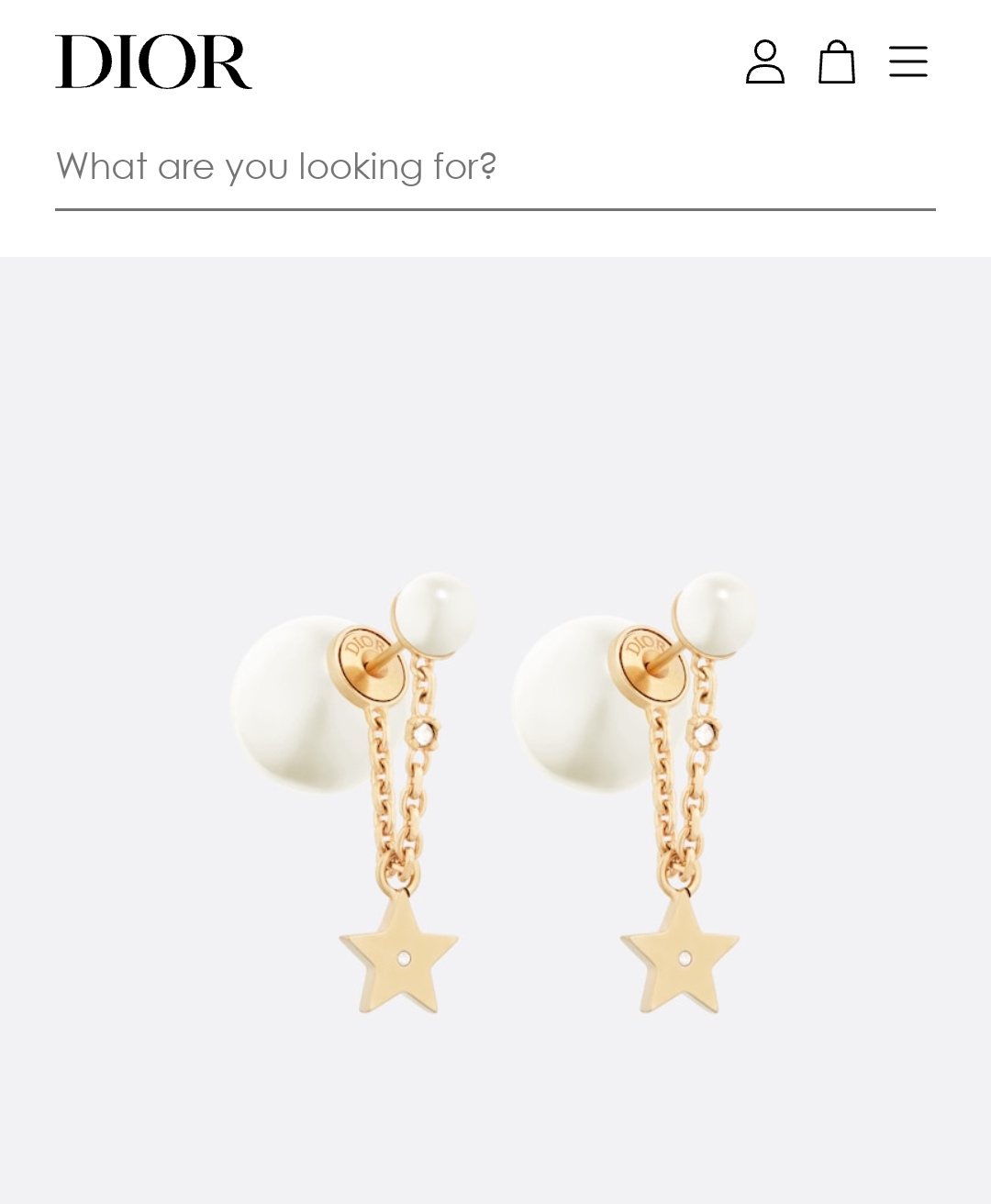Open the account profile icon
Screen dimensions: 991x1204
click(x=764, y=61)
